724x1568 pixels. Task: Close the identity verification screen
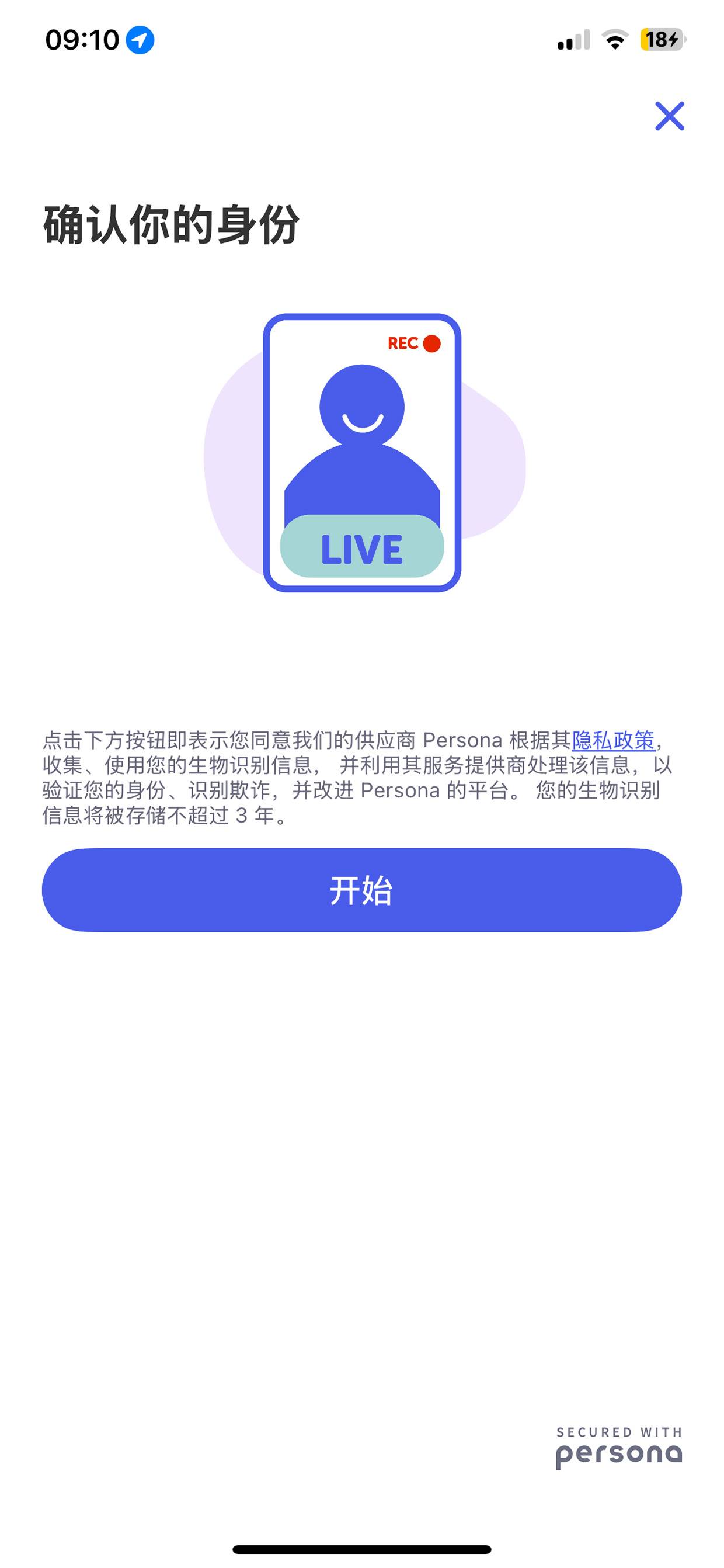[x=669, y=116]
